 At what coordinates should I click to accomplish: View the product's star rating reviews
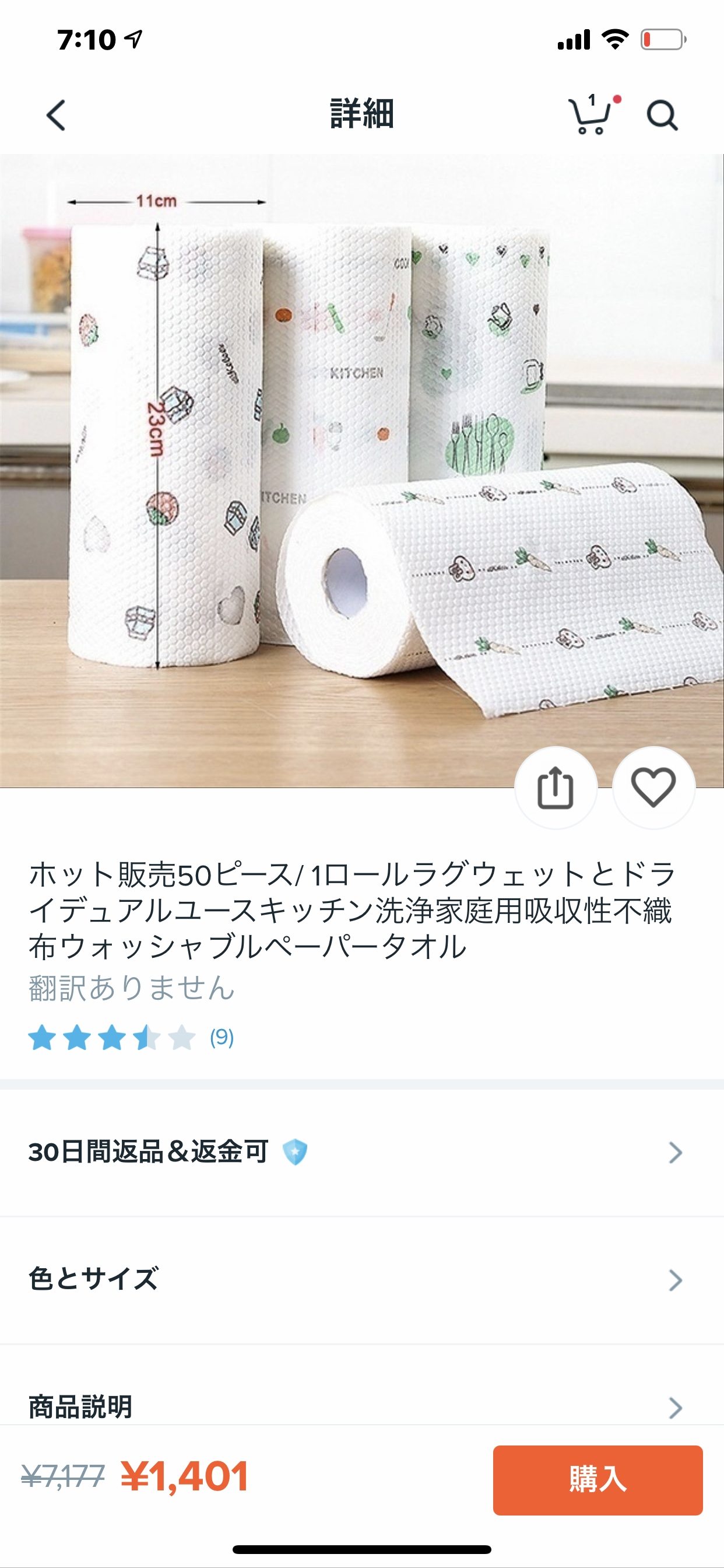point(131,1038)
